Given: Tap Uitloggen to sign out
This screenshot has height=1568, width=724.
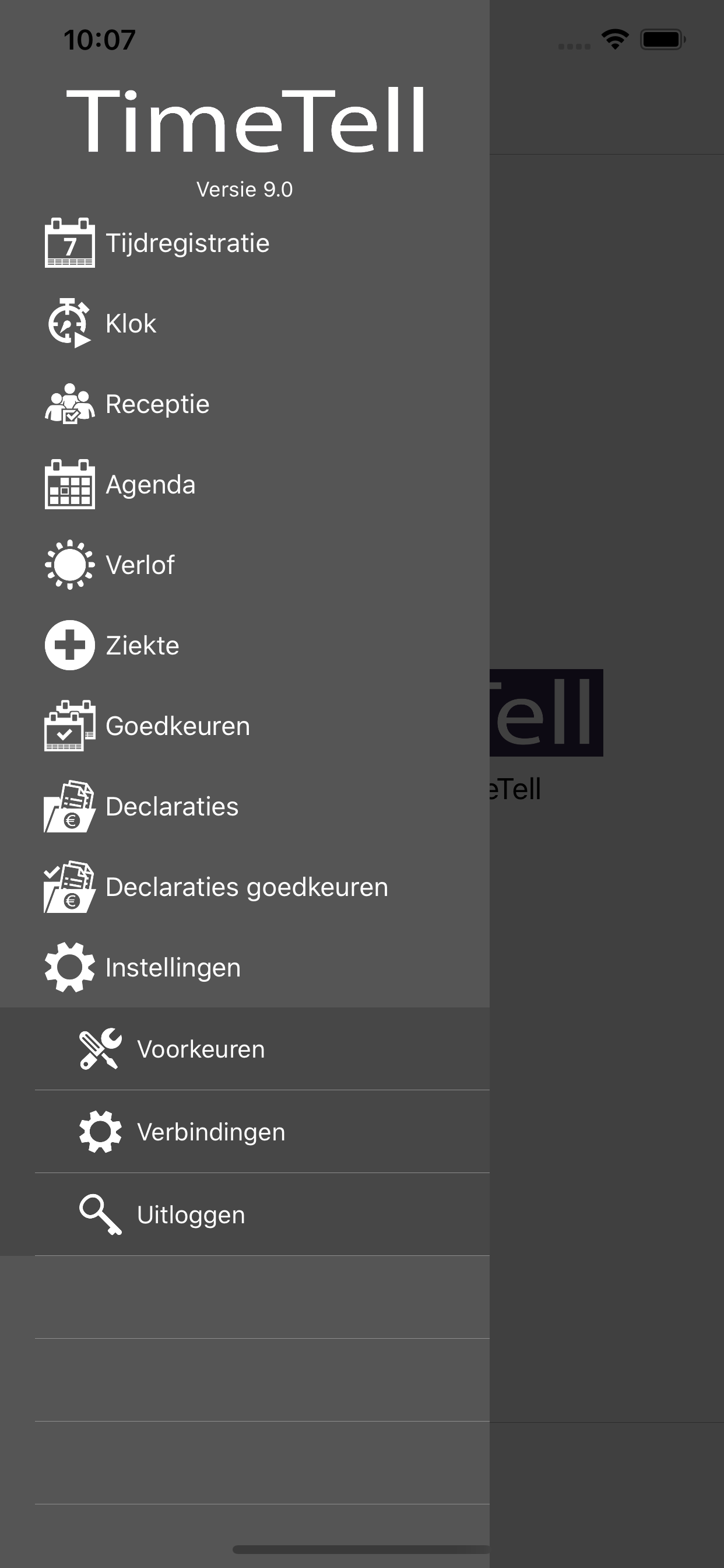Looking at the screenshot, I should pyautogui.click(x=191, y=1215).
